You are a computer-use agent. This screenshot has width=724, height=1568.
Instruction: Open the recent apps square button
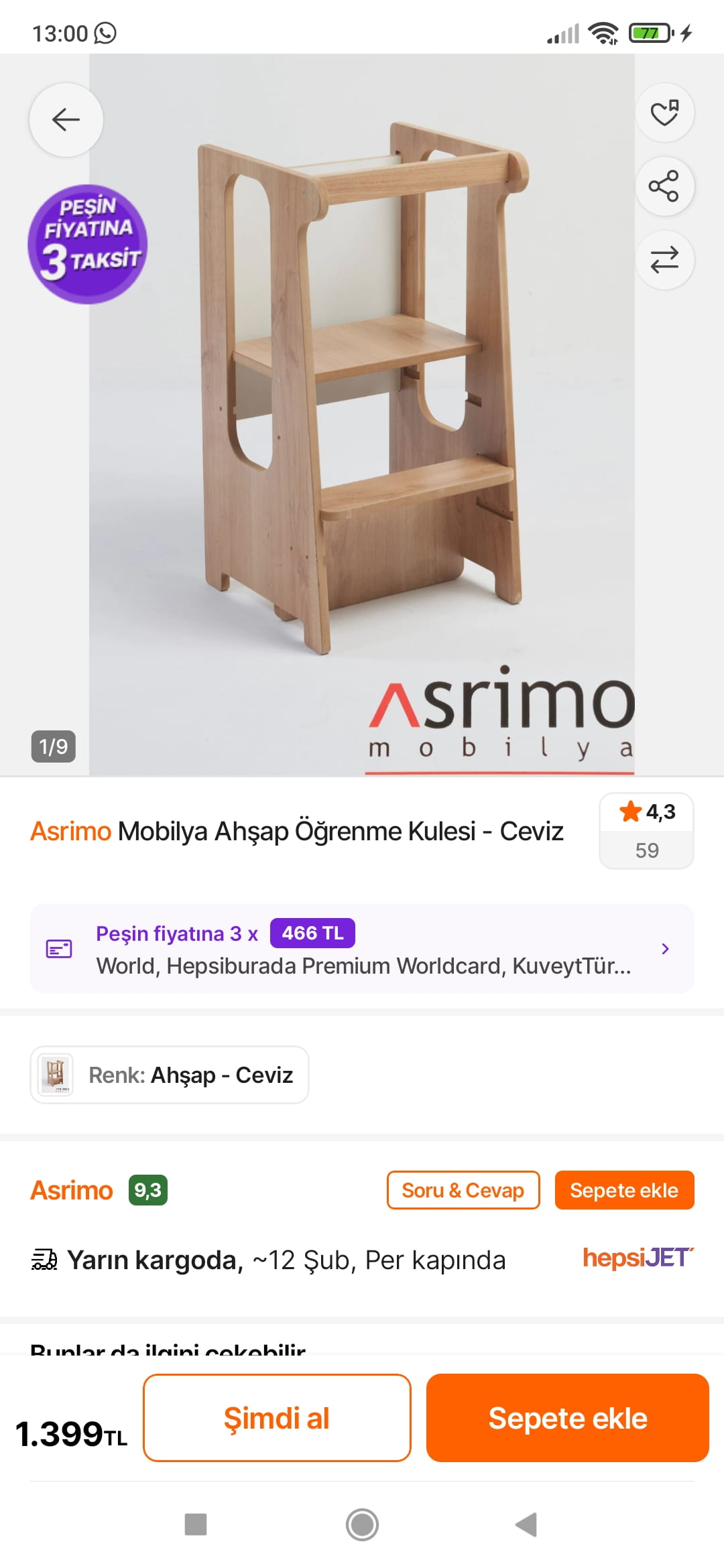[x=196, y=1524]
